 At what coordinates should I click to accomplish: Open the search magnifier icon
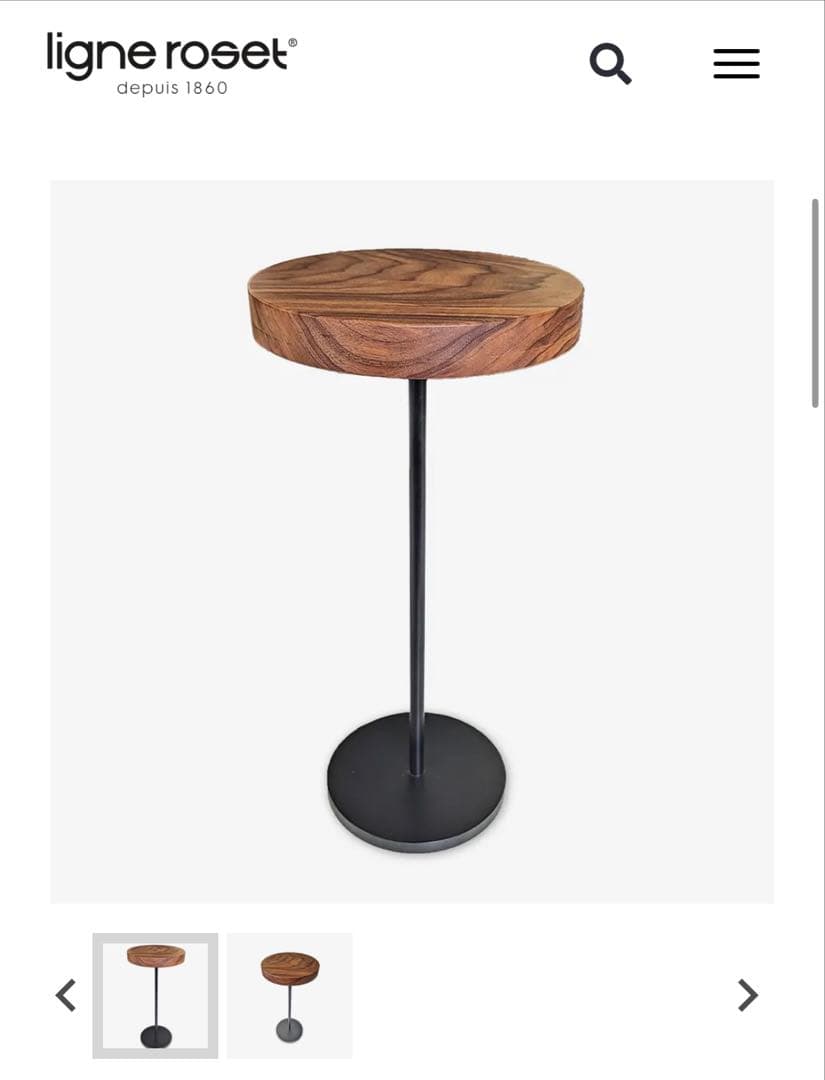tap(610, 64)
